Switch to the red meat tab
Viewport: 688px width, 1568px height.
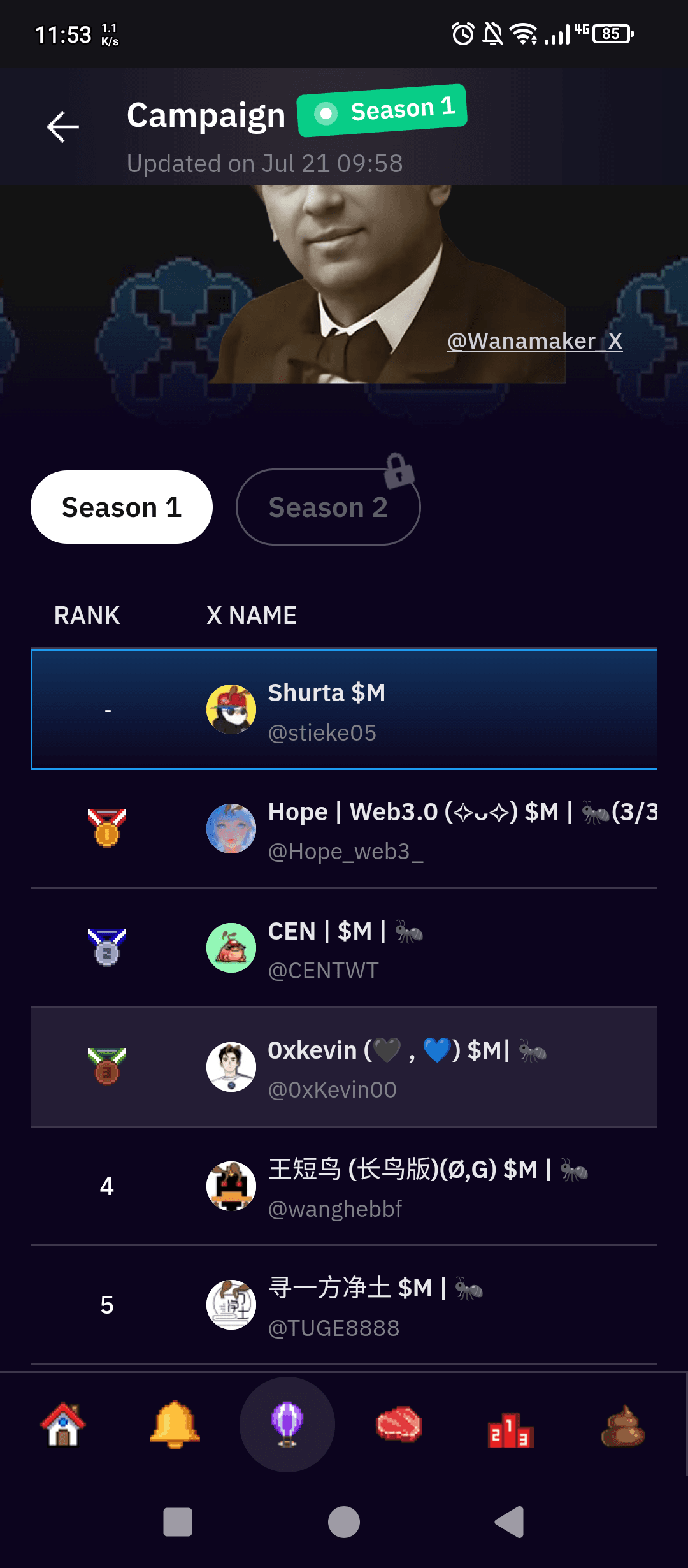click(x=399, y=1425)
